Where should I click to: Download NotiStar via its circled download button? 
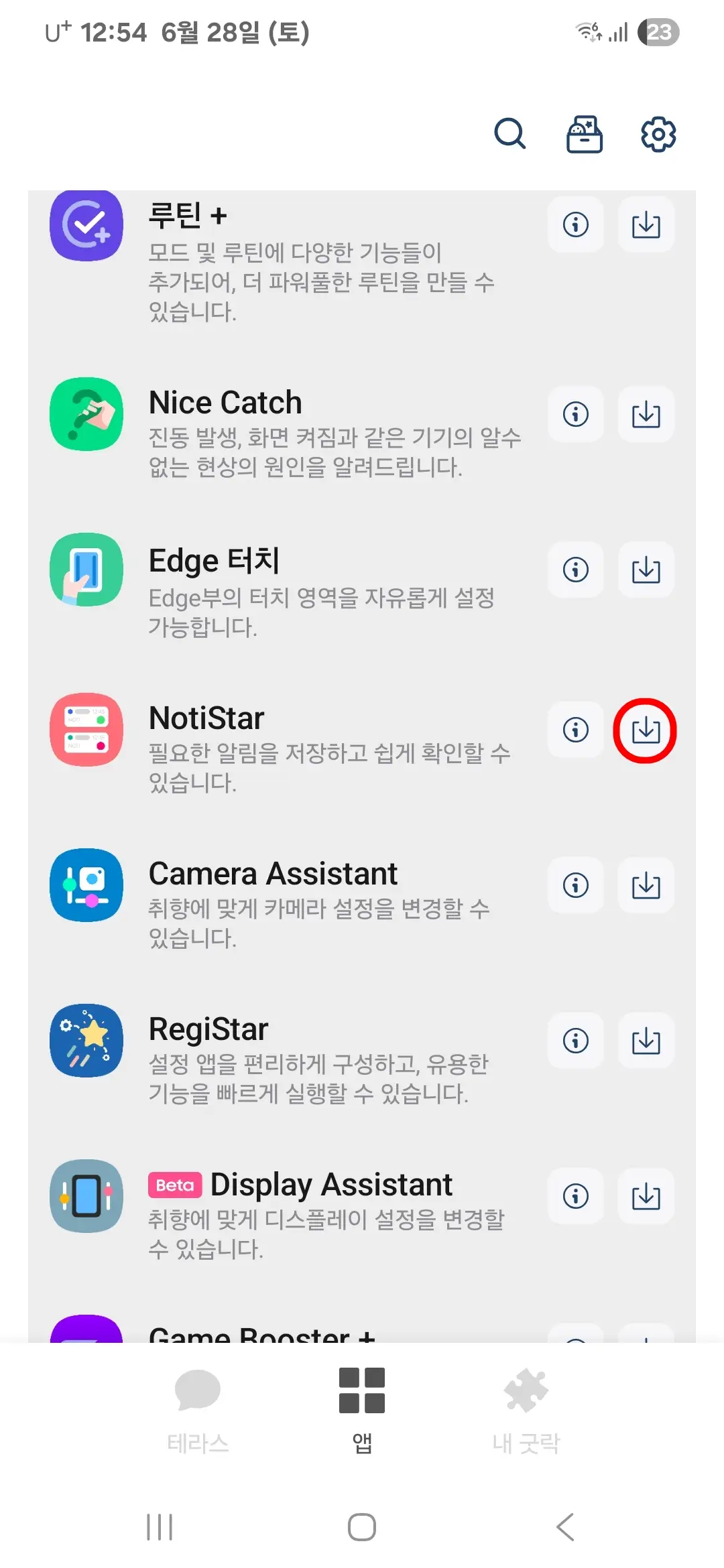[646, 730]
